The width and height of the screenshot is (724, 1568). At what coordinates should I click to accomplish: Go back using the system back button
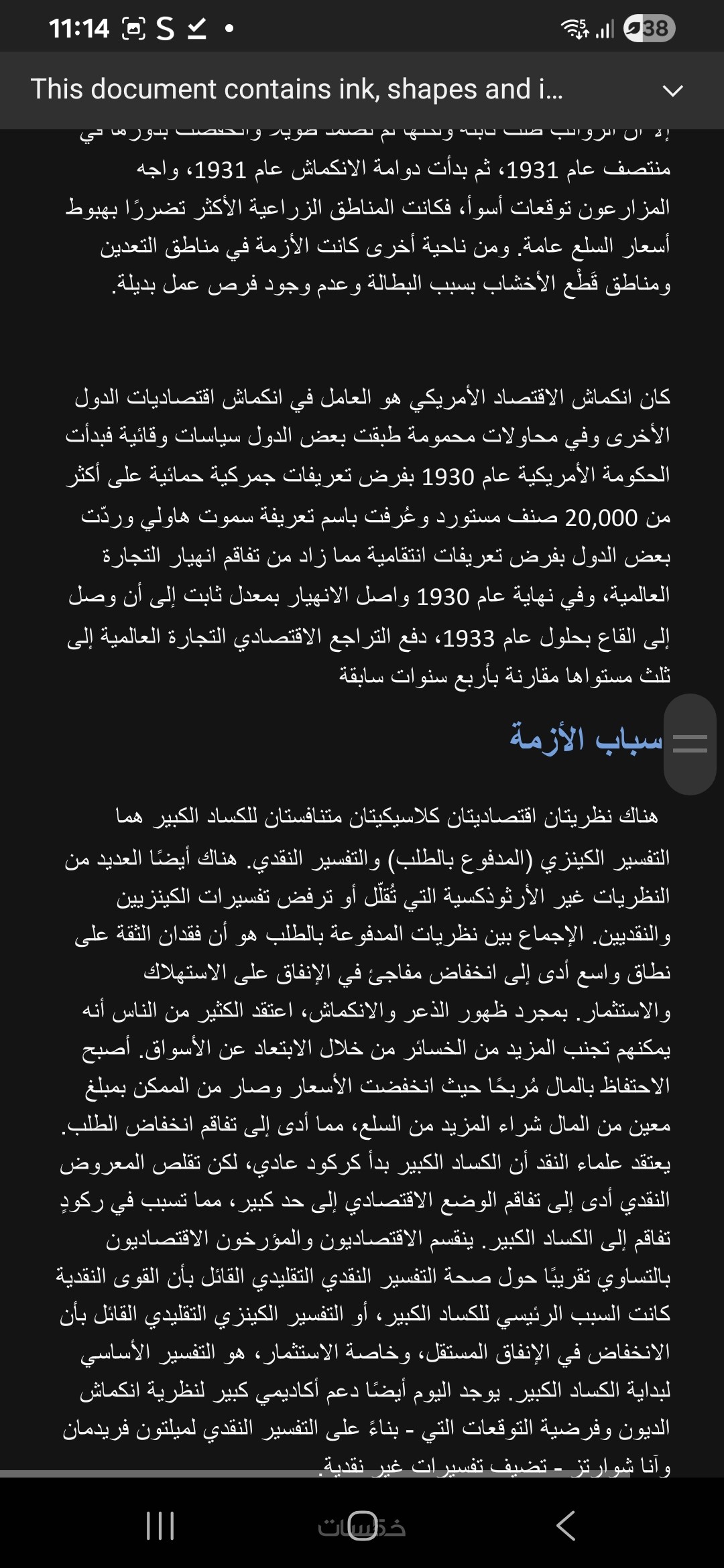[x=565, y=1526]
